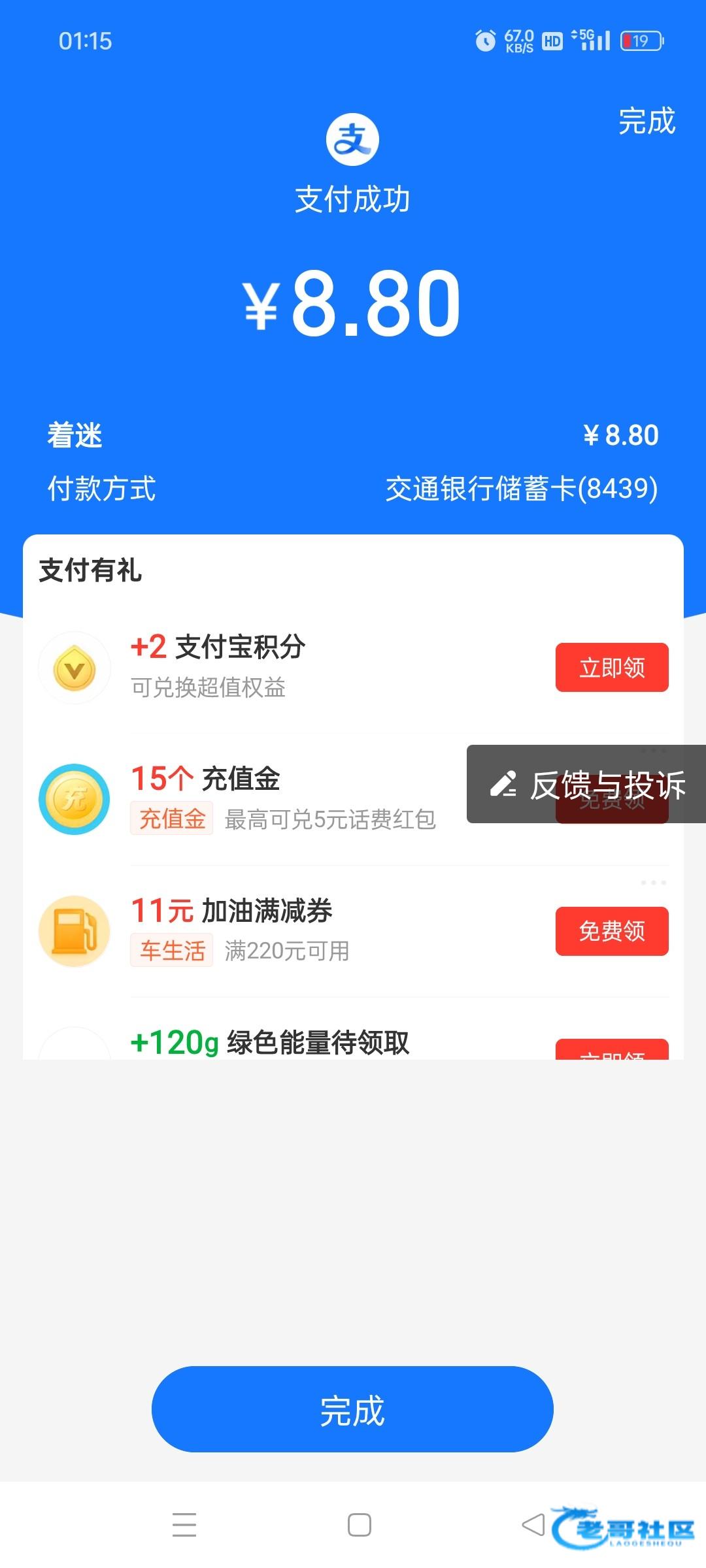Screen dimensions: 706x1568
Task: Open 反馈与投诉 feedback overlay
Action: coord(586,784)
